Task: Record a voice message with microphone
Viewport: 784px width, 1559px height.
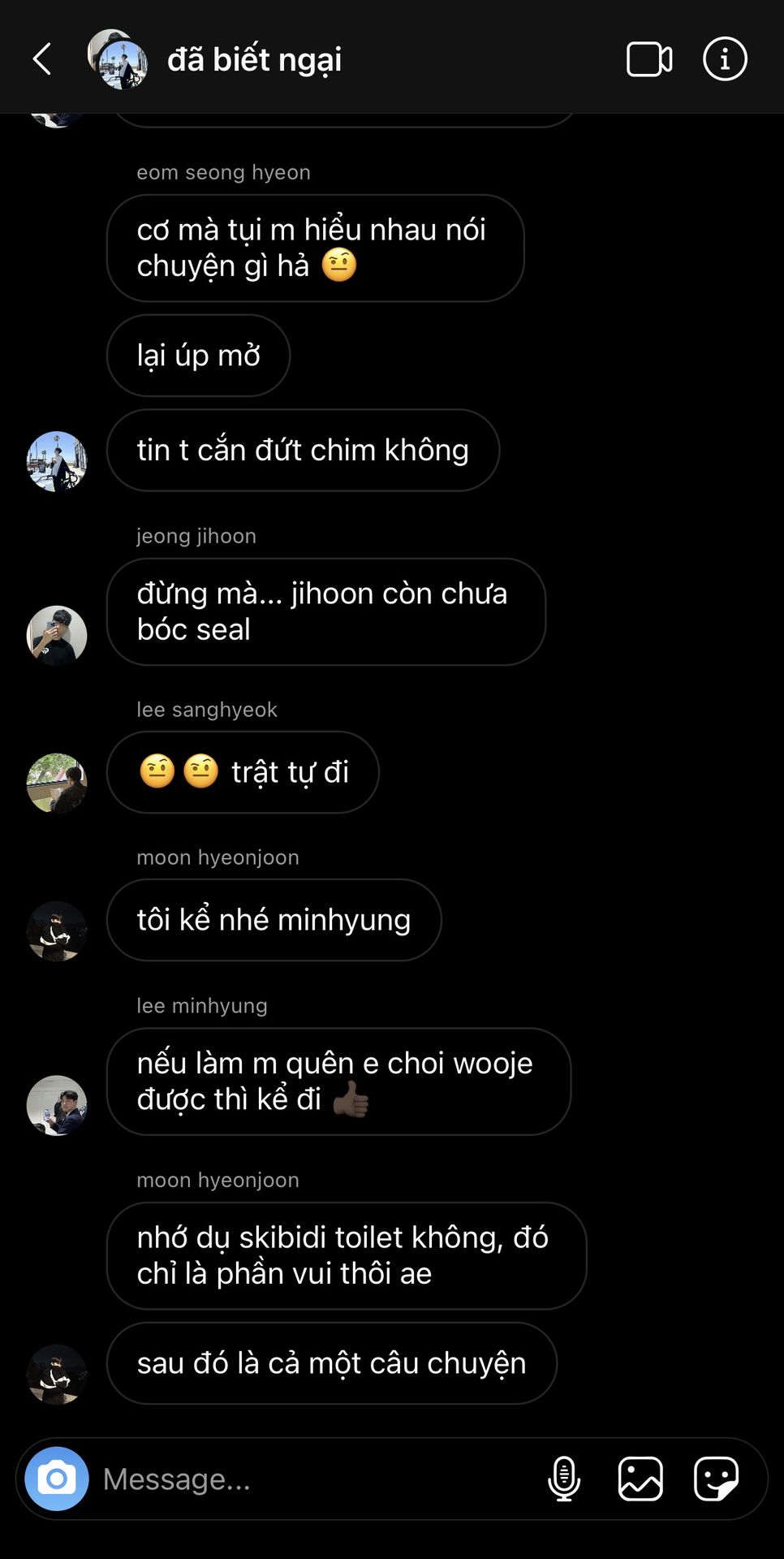Action: 564,1479
